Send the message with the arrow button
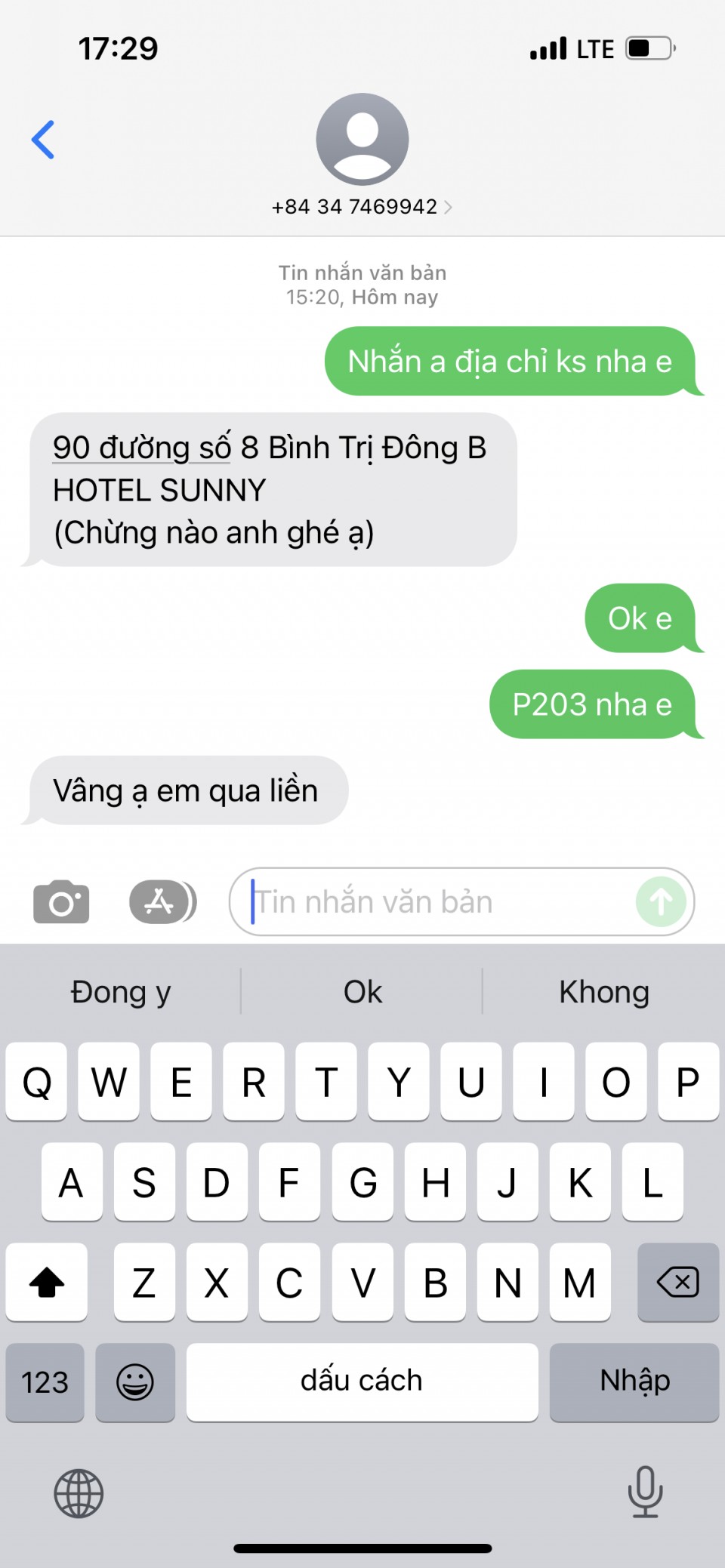This screenshot has height=1568, width=725. (x=661, y=901)
